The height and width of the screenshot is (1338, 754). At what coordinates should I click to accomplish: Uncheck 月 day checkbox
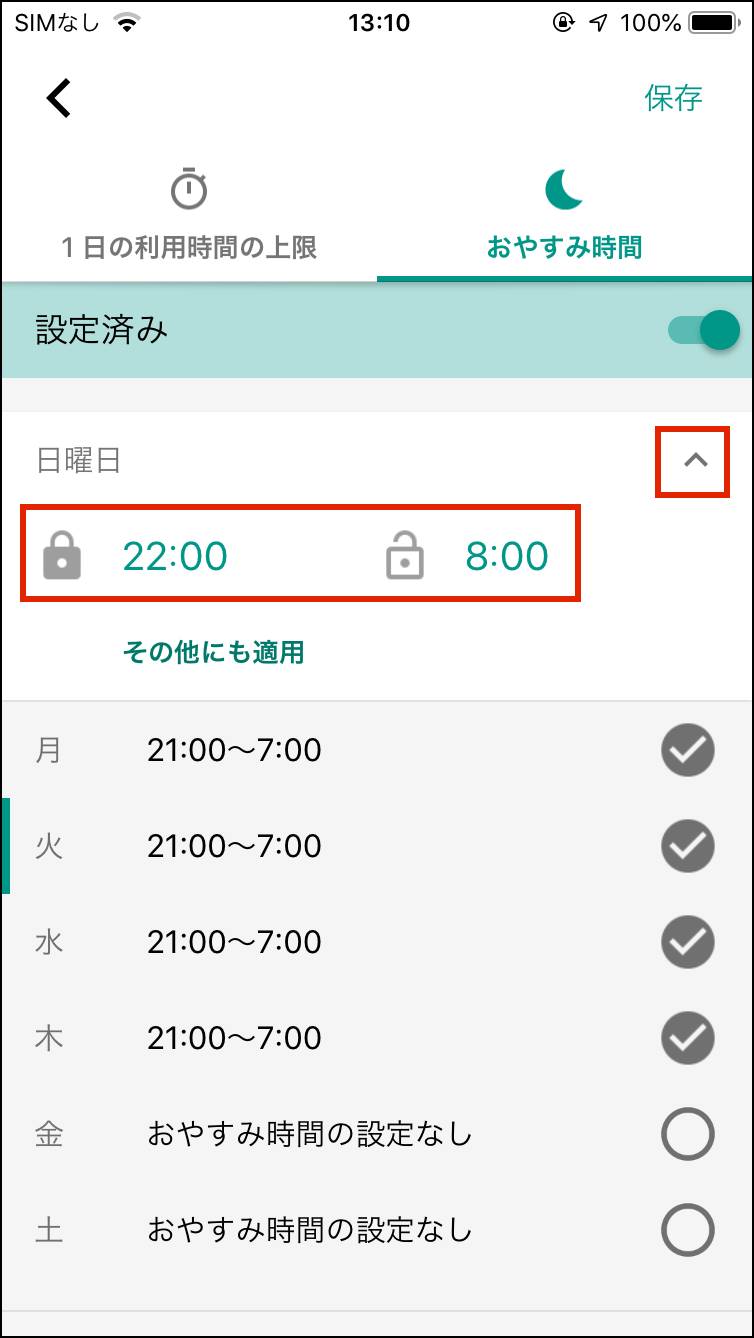pos(688,750)
